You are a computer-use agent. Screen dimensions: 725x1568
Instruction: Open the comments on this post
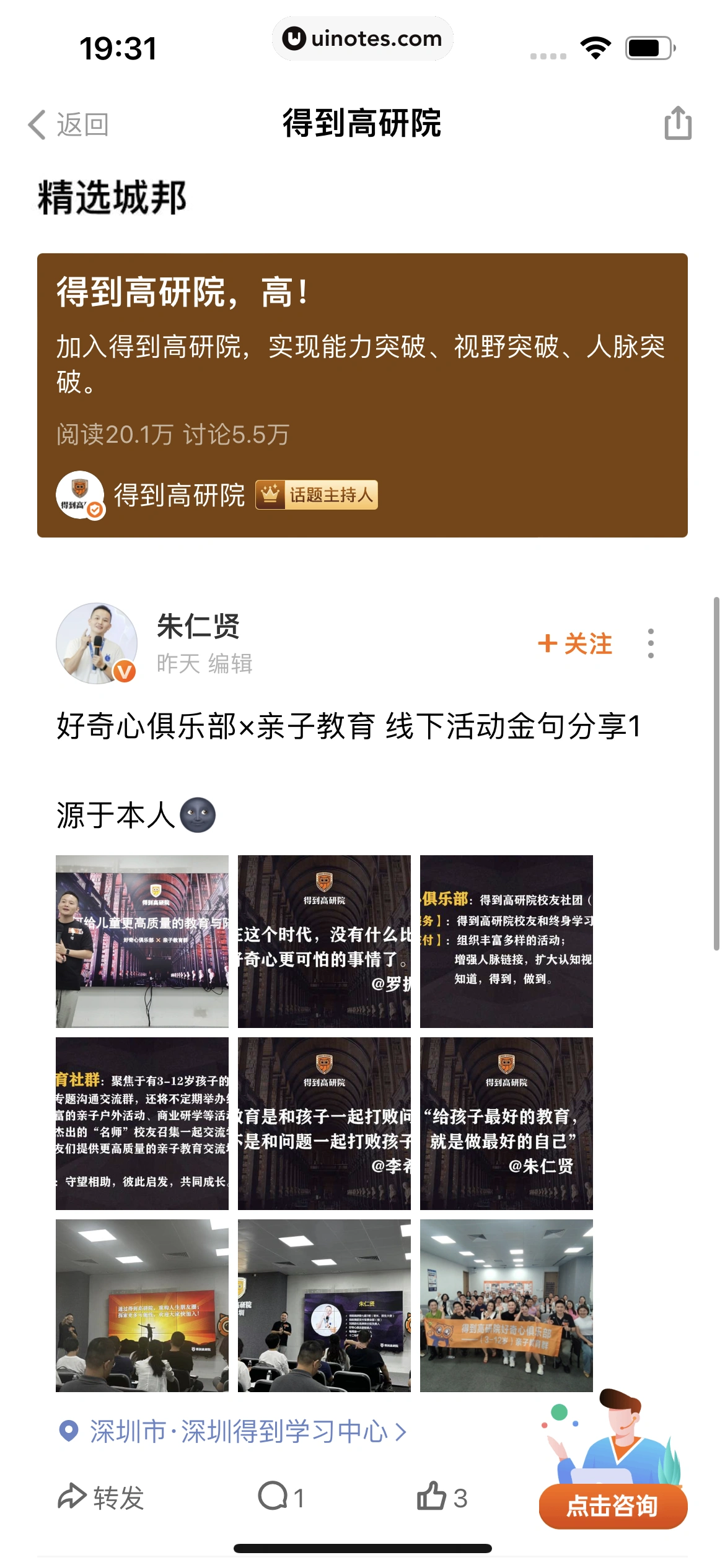[x=281, y=1497]
